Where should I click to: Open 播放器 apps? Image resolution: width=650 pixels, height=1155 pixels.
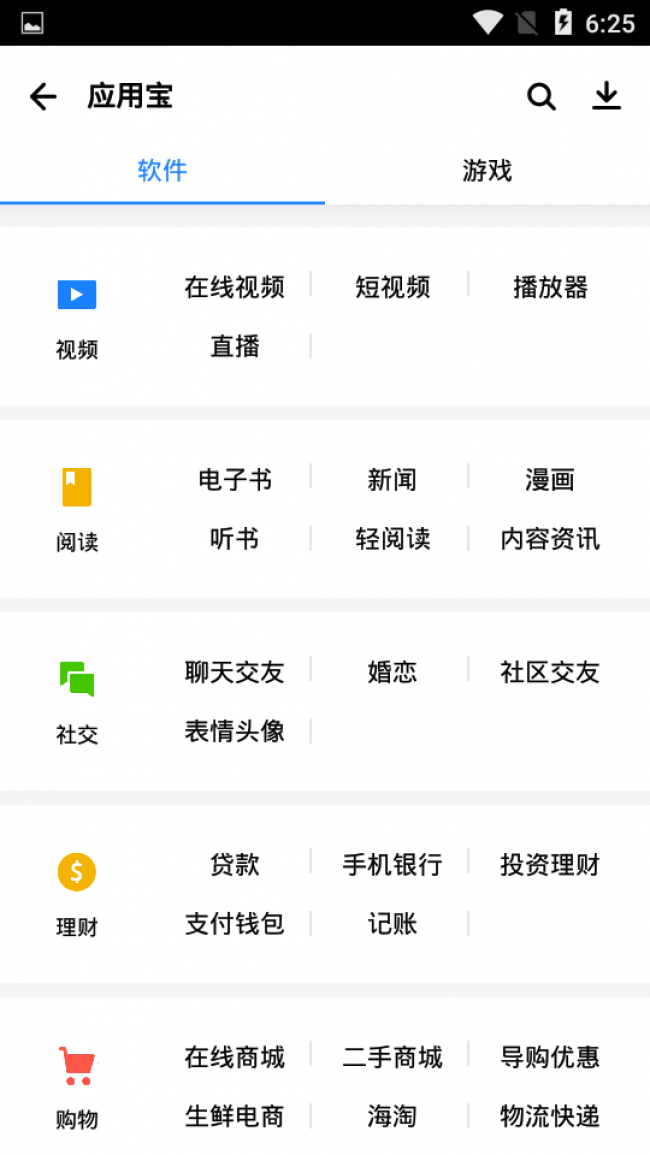pos(550,288)
